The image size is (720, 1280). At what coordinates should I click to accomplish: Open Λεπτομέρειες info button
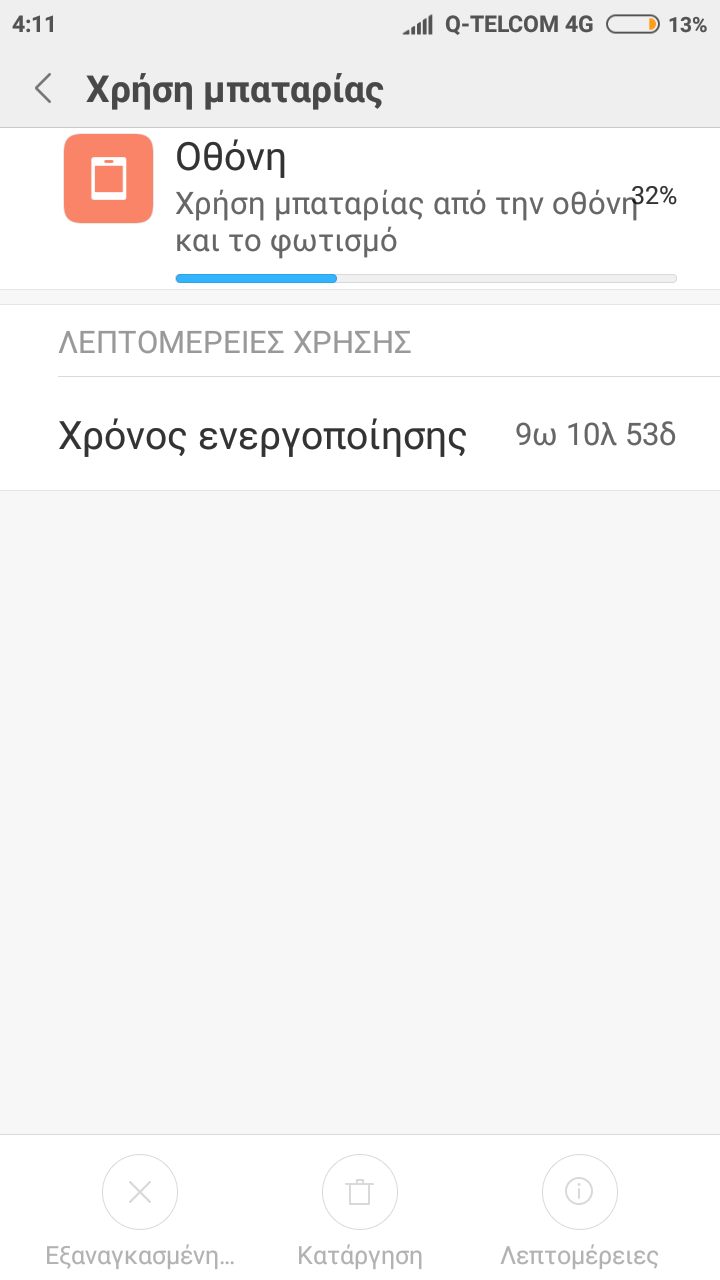click(x=579, y=1192)
